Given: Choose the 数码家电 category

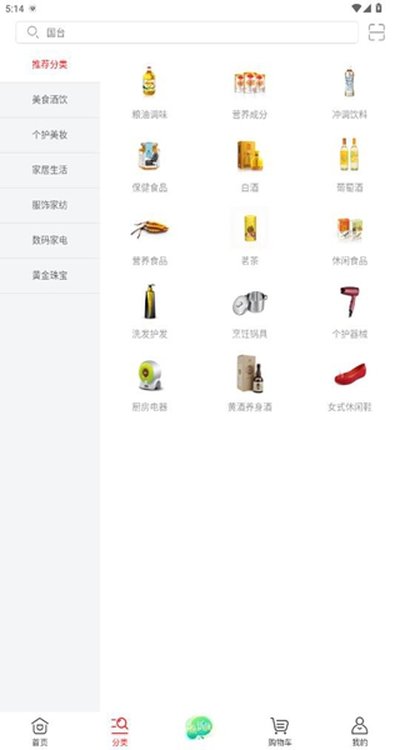Looking at the screenshot, I should pyautogui.click(x=50, y=240).
